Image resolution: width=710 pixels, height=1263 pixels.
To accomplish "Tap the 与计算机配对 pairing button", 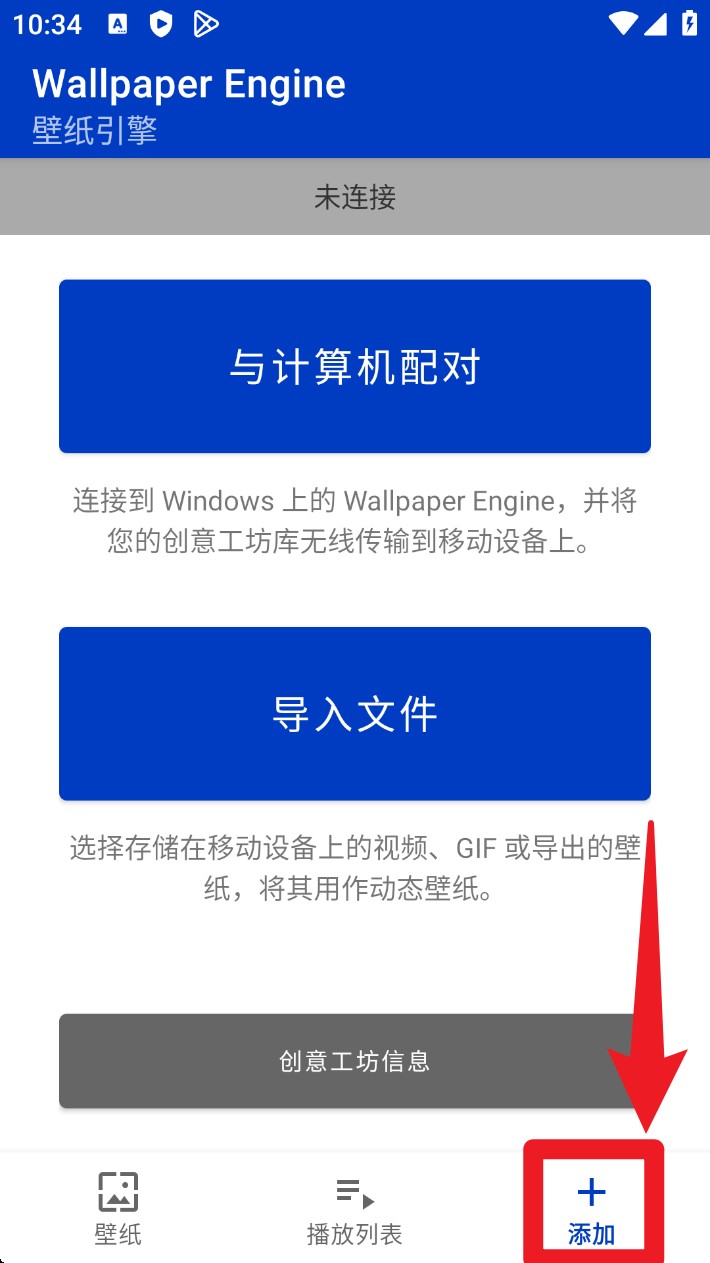I will click(355, 366).
